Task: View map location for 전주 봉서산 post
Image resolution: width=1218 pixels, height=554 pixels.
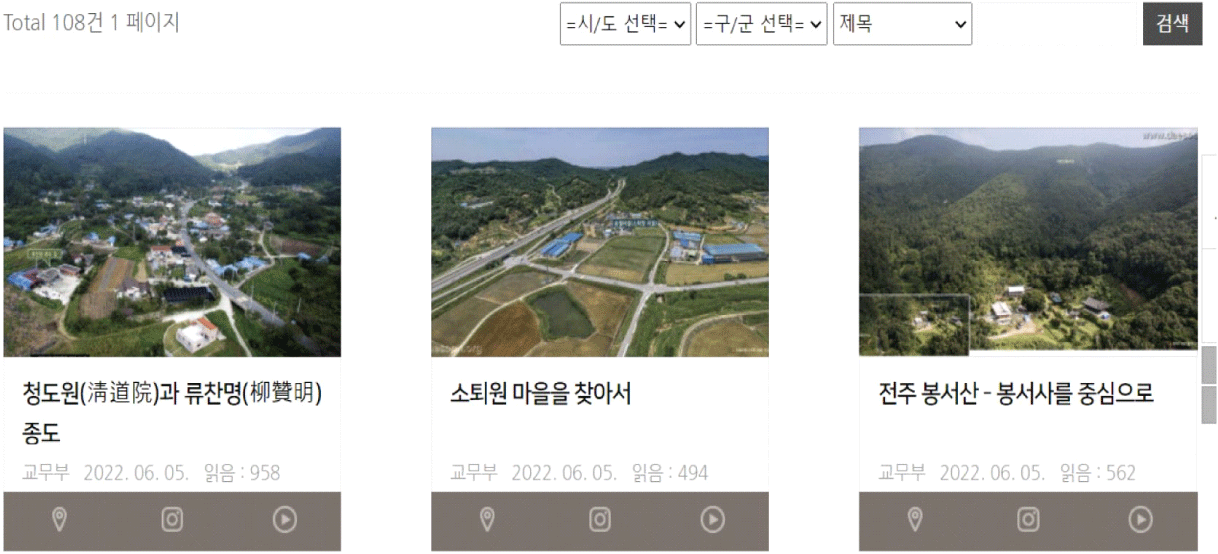Action: [915, 519]
